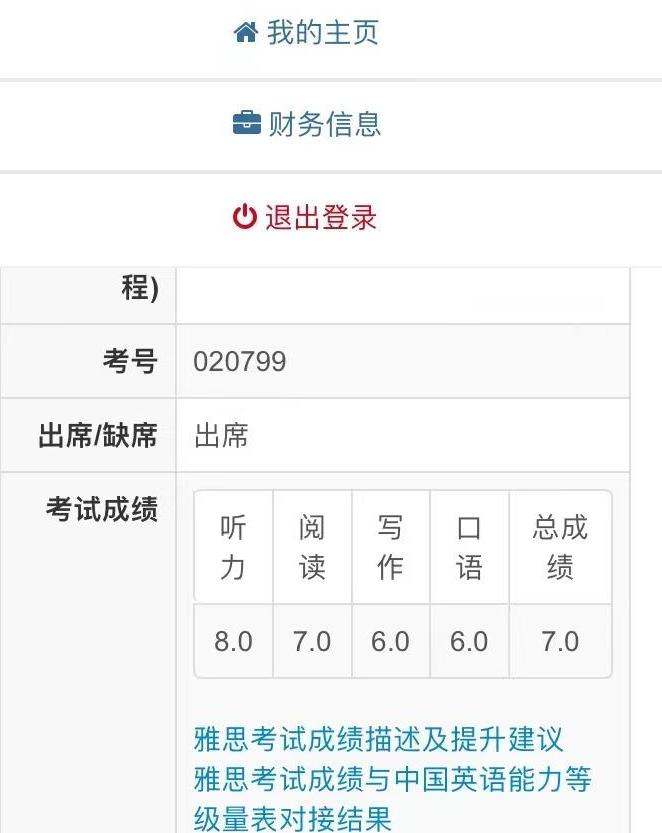Viewport: 662px width, 833px height.
Task: Tap 退出登录 to log out
Action: pyautogui.click(x=306, y=217)
